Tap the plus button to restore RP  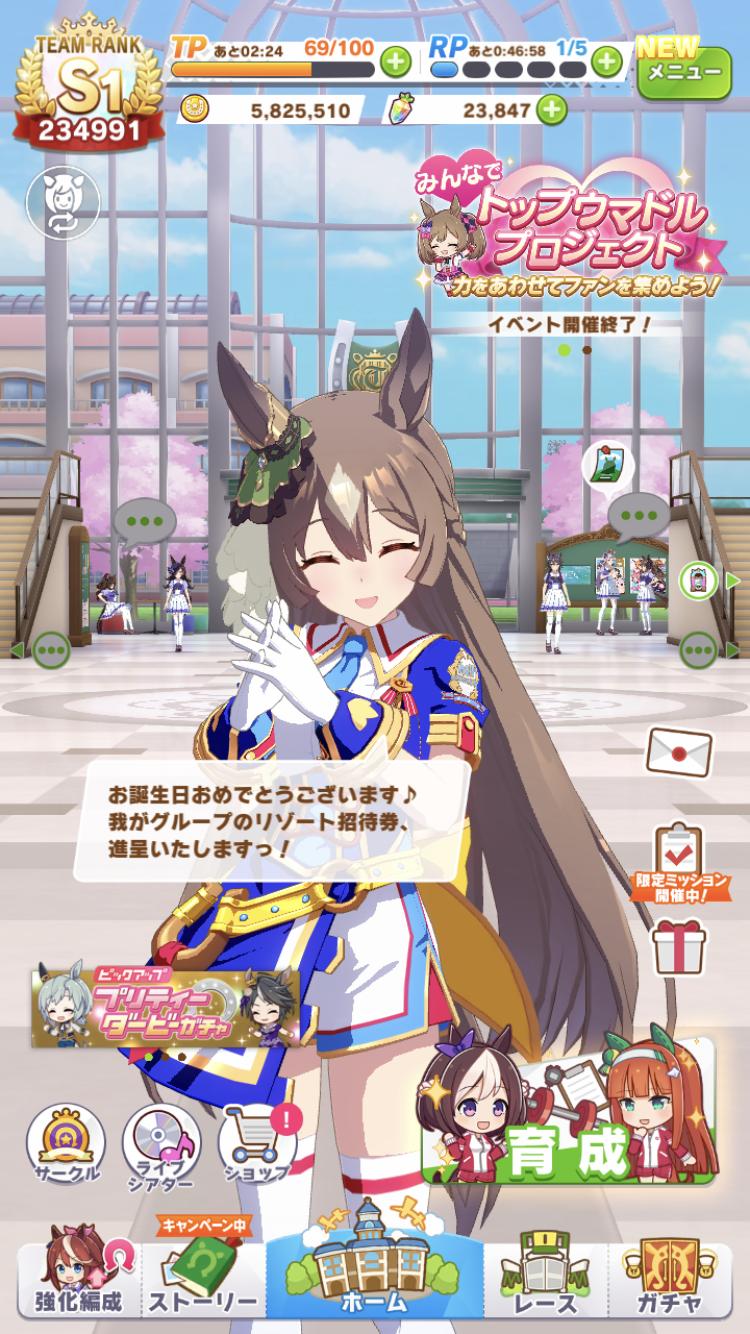click(x=607, y=62)
